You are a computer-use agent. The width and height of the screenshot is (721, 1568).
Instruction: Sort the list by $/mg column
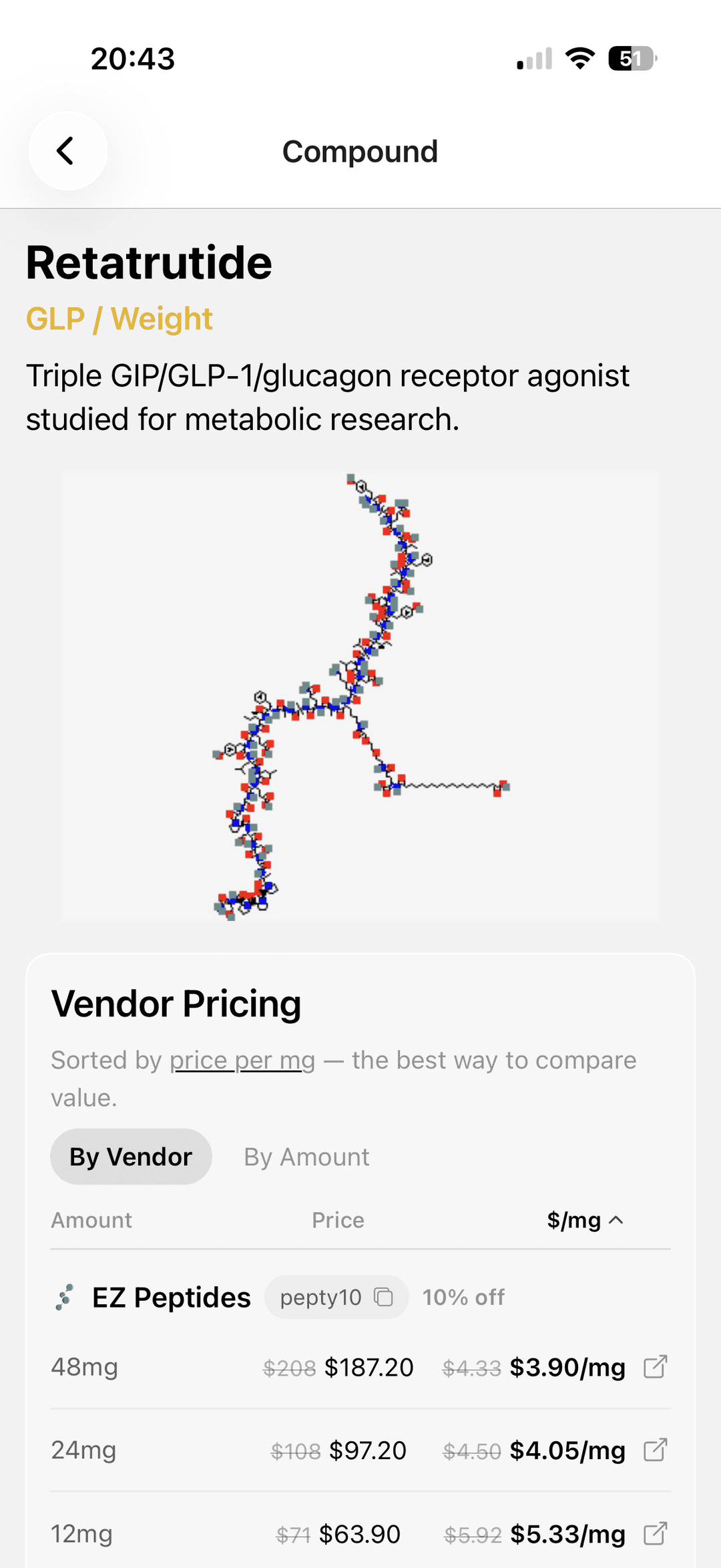click(x=584, y=1220)
